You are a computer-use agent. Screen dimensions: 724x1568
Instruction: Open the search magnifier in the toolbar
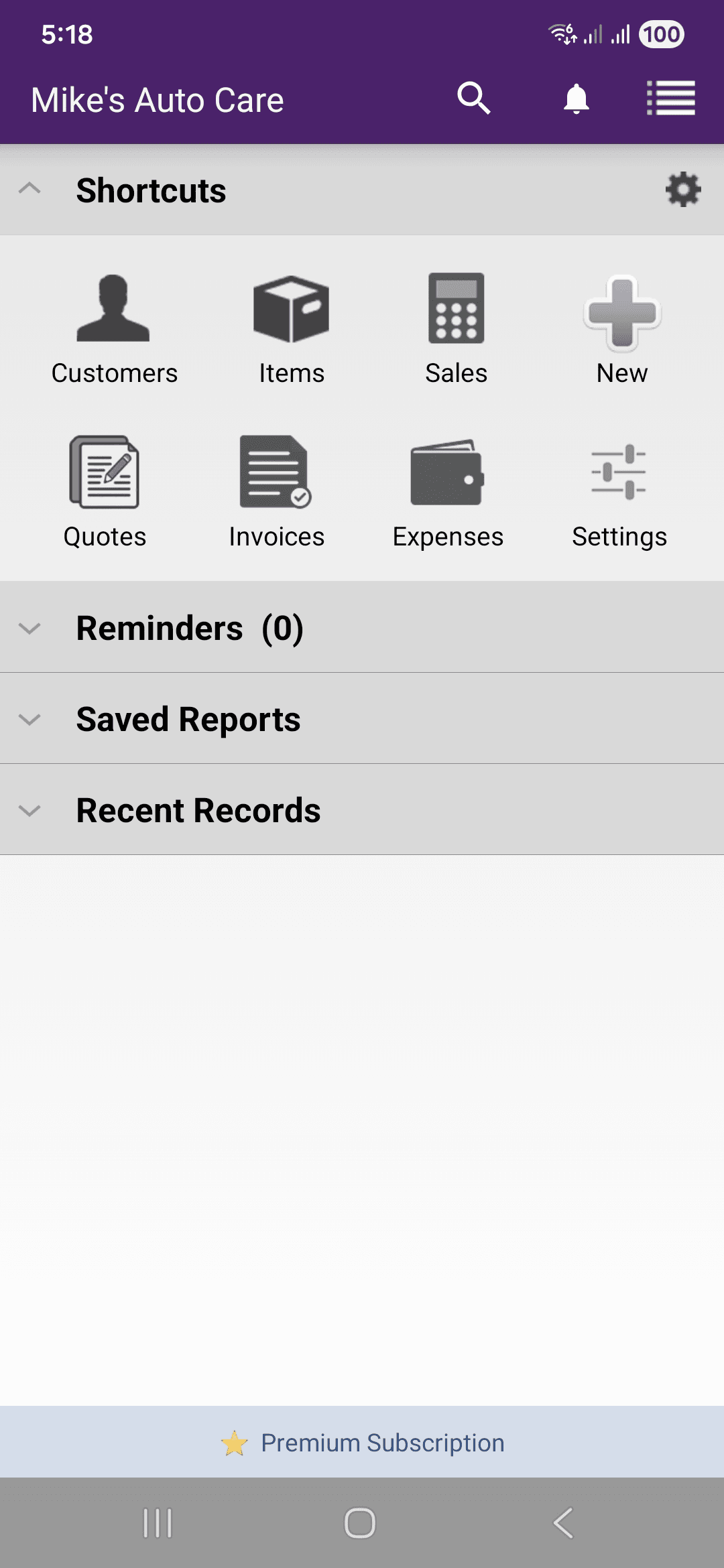pyautogui.click(x=475, y=99)
